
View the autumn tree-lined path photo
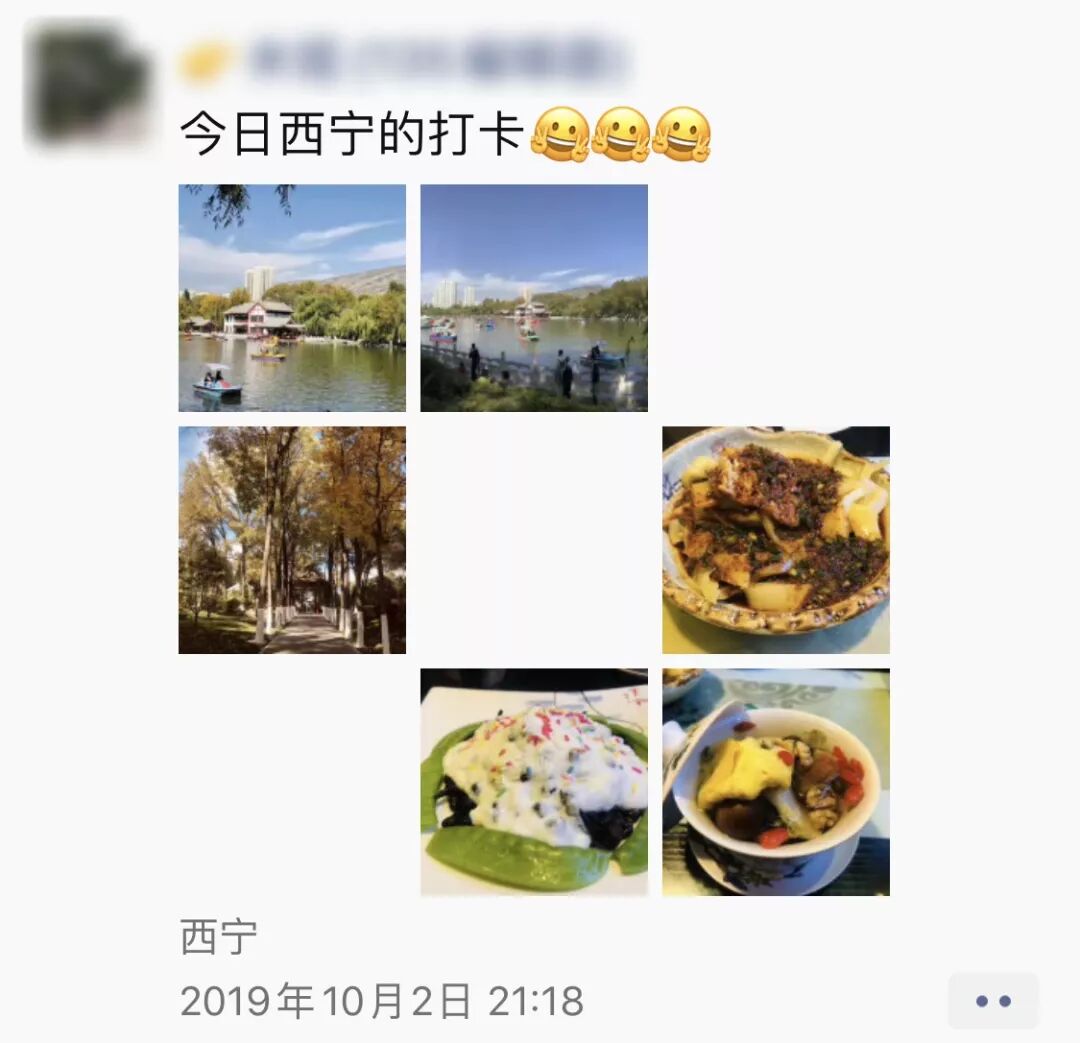(292, 540)
